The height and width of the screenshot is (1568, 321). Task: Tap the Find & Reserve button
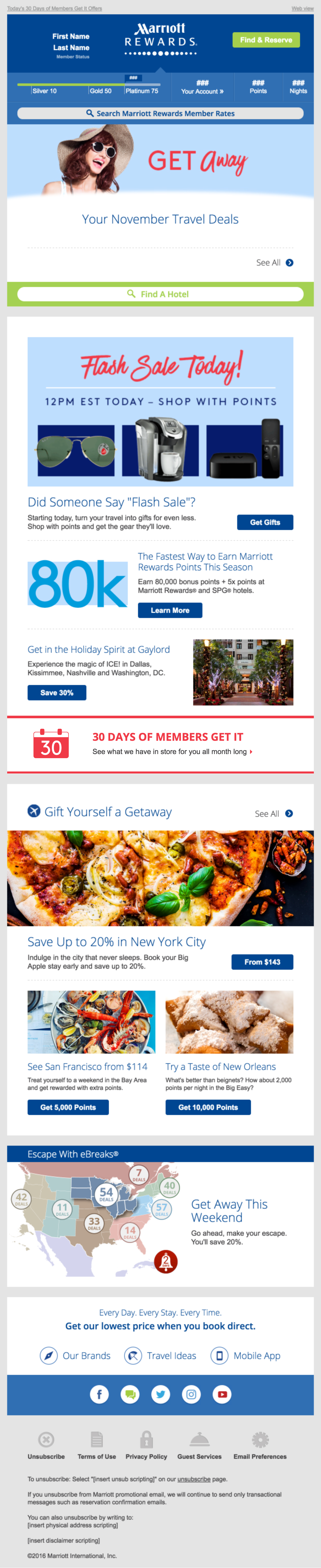(x=266, y=40)
